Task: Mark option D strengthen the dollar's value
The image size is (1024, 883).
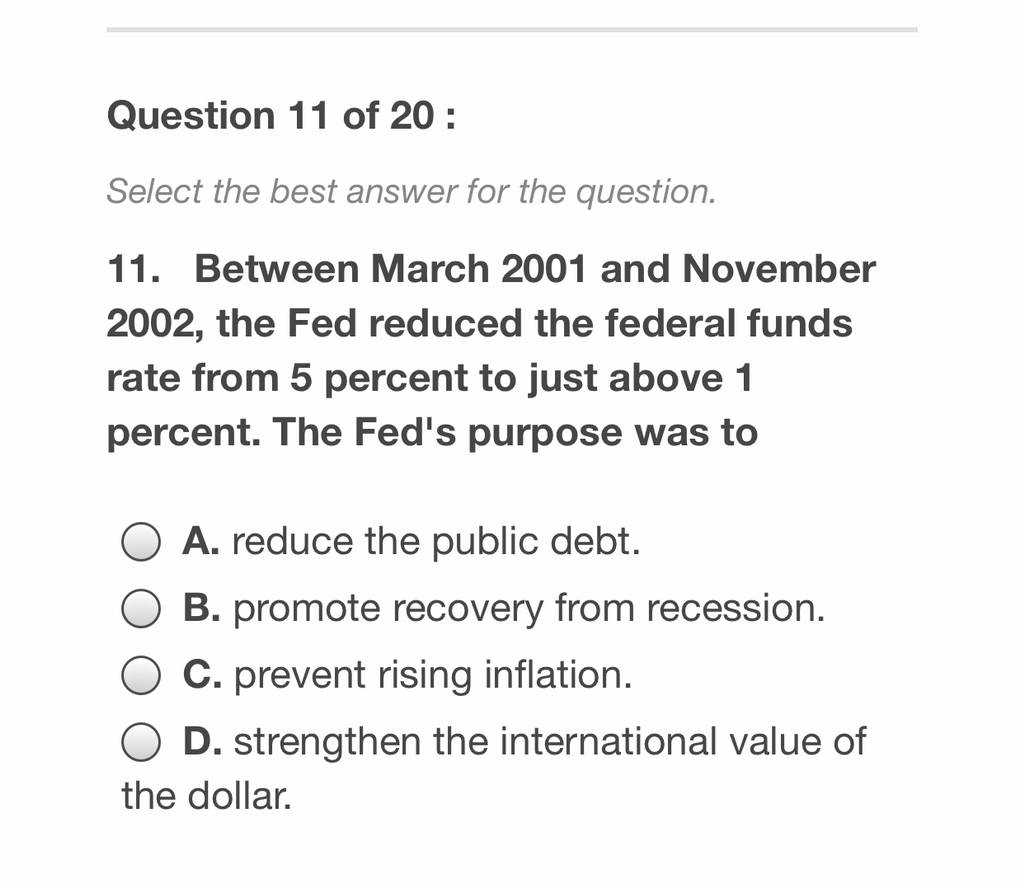Action: point(140,742)
